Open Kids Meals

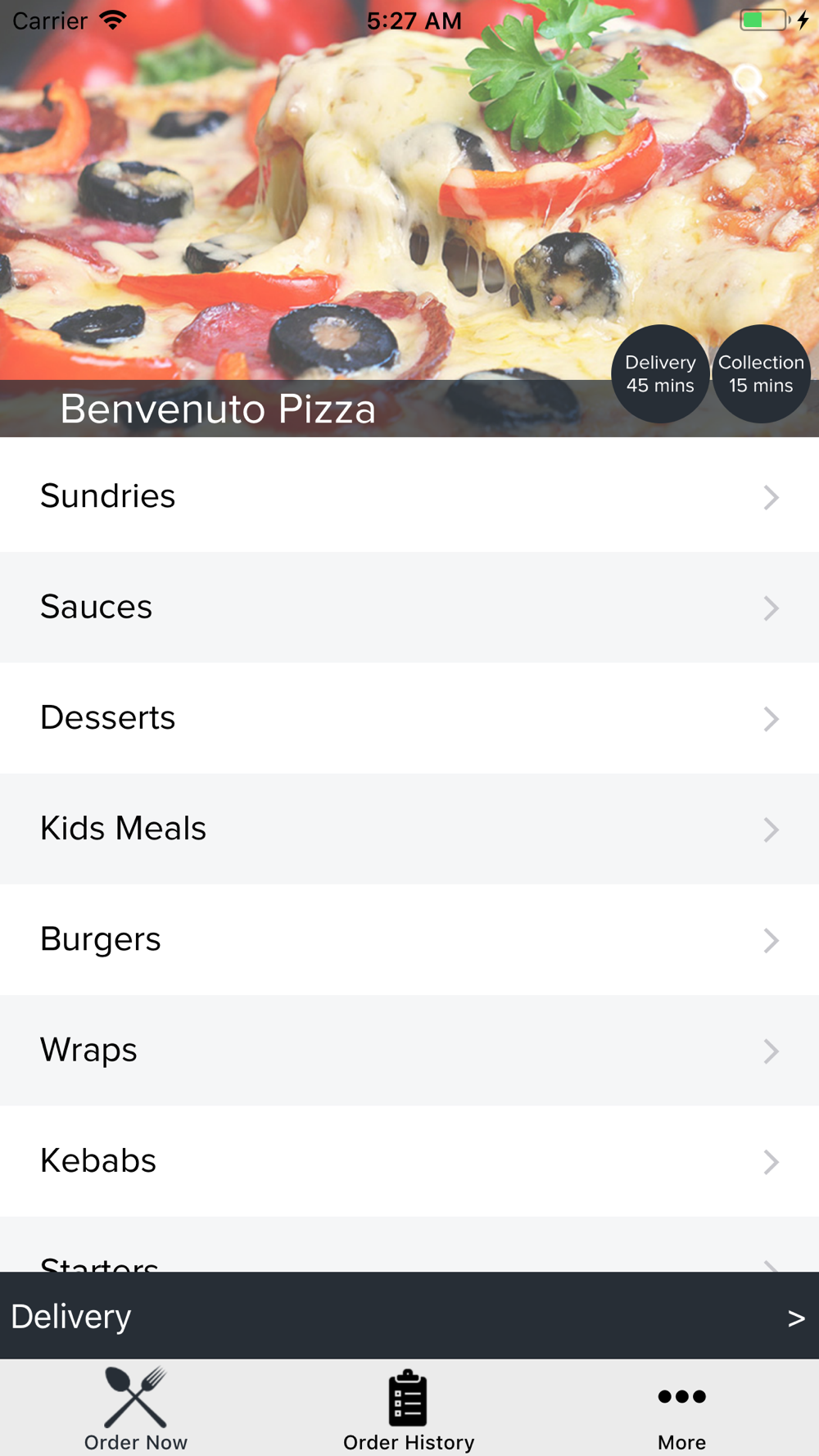pyautogui.click(x=409, y=829)
